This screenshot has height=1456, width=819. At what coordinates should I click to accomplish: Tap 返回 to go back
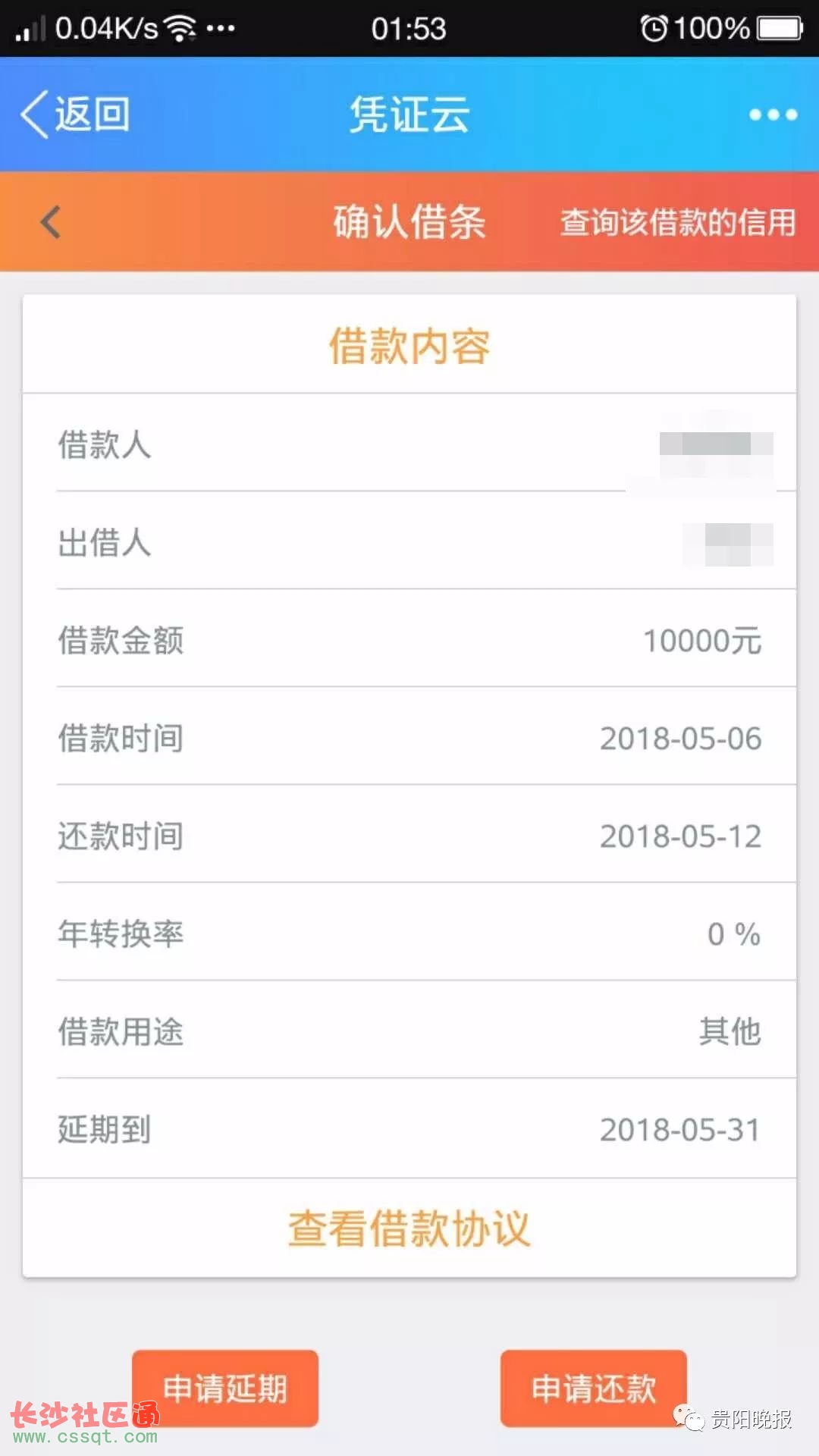click(x=75, y=115)
